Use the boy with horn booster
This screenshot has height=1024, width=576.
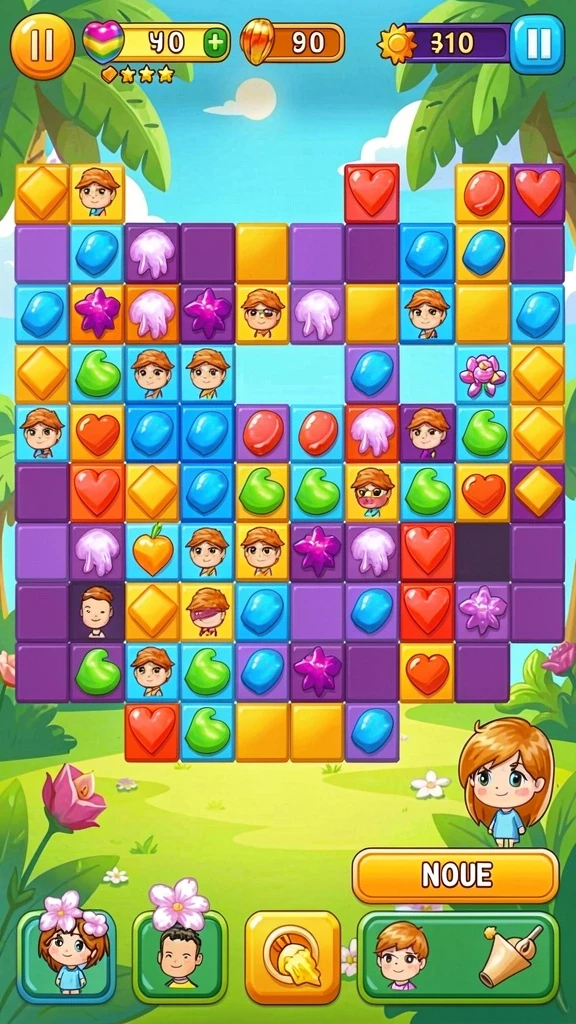pos(458,957)
